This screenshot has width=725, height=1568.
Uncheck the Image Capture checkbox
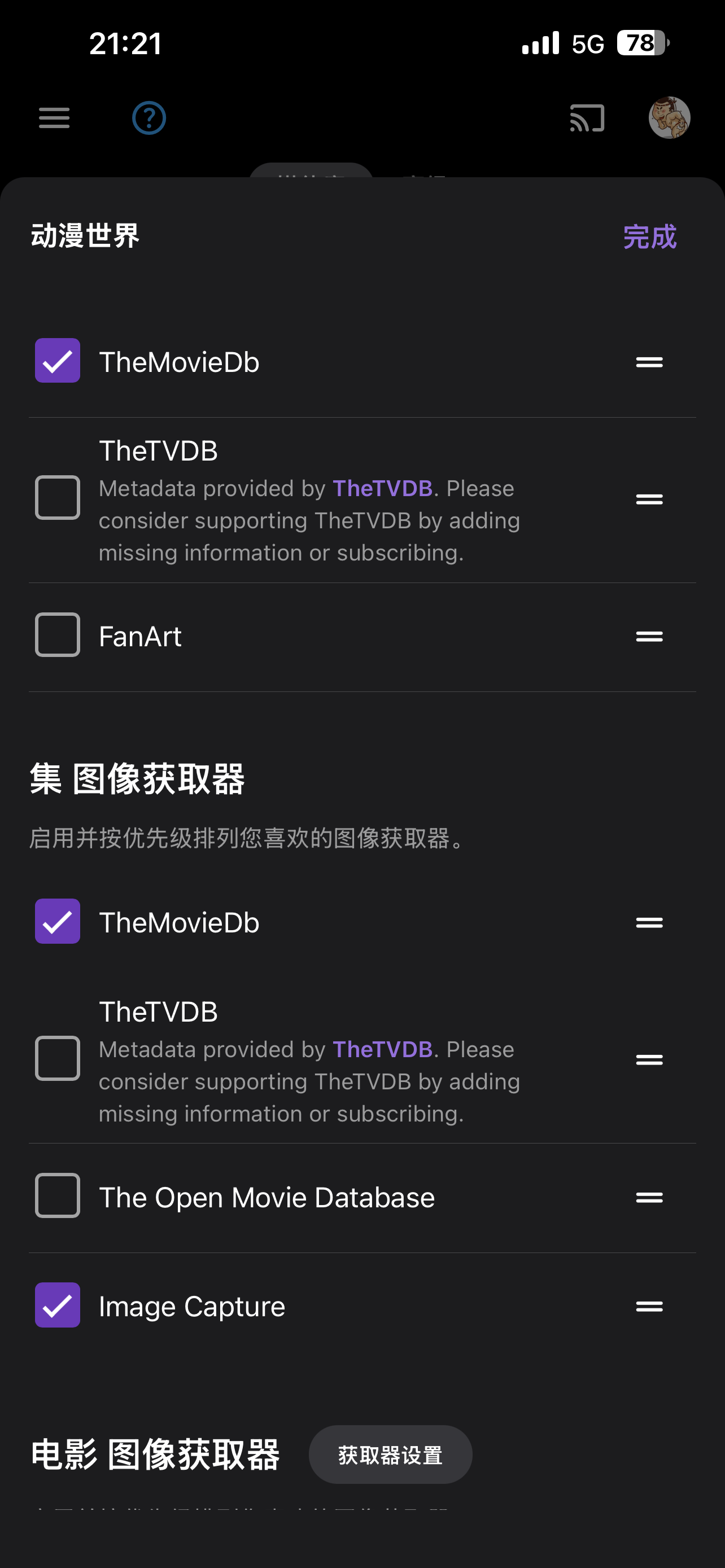pos(57,1305)
